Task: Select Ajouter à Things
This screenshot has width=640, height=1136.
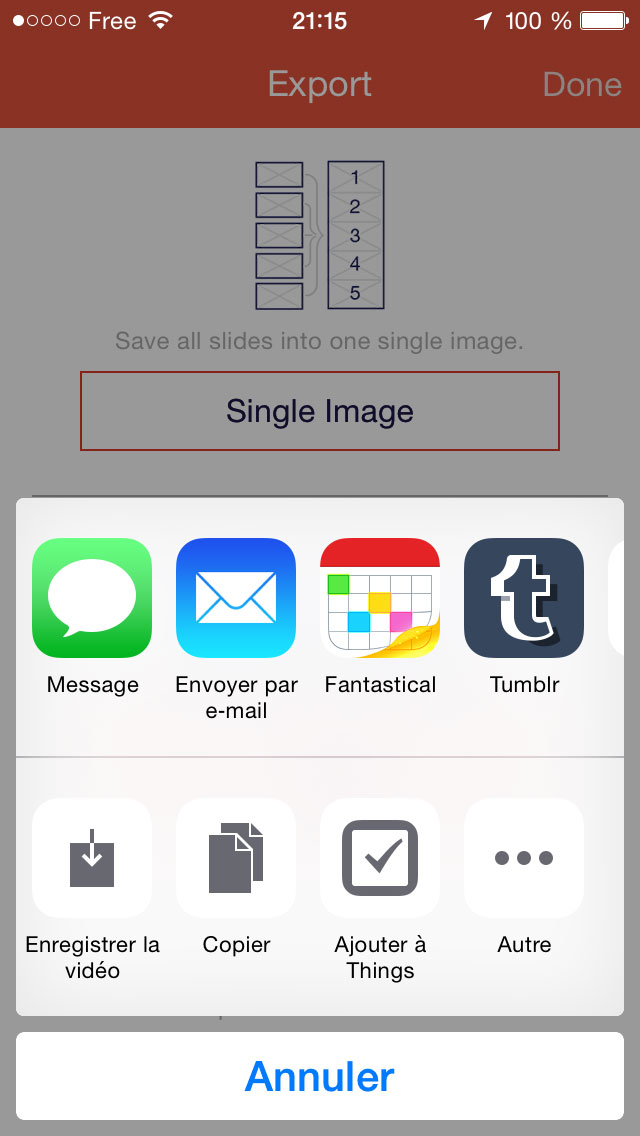Action: pos(380,858)
